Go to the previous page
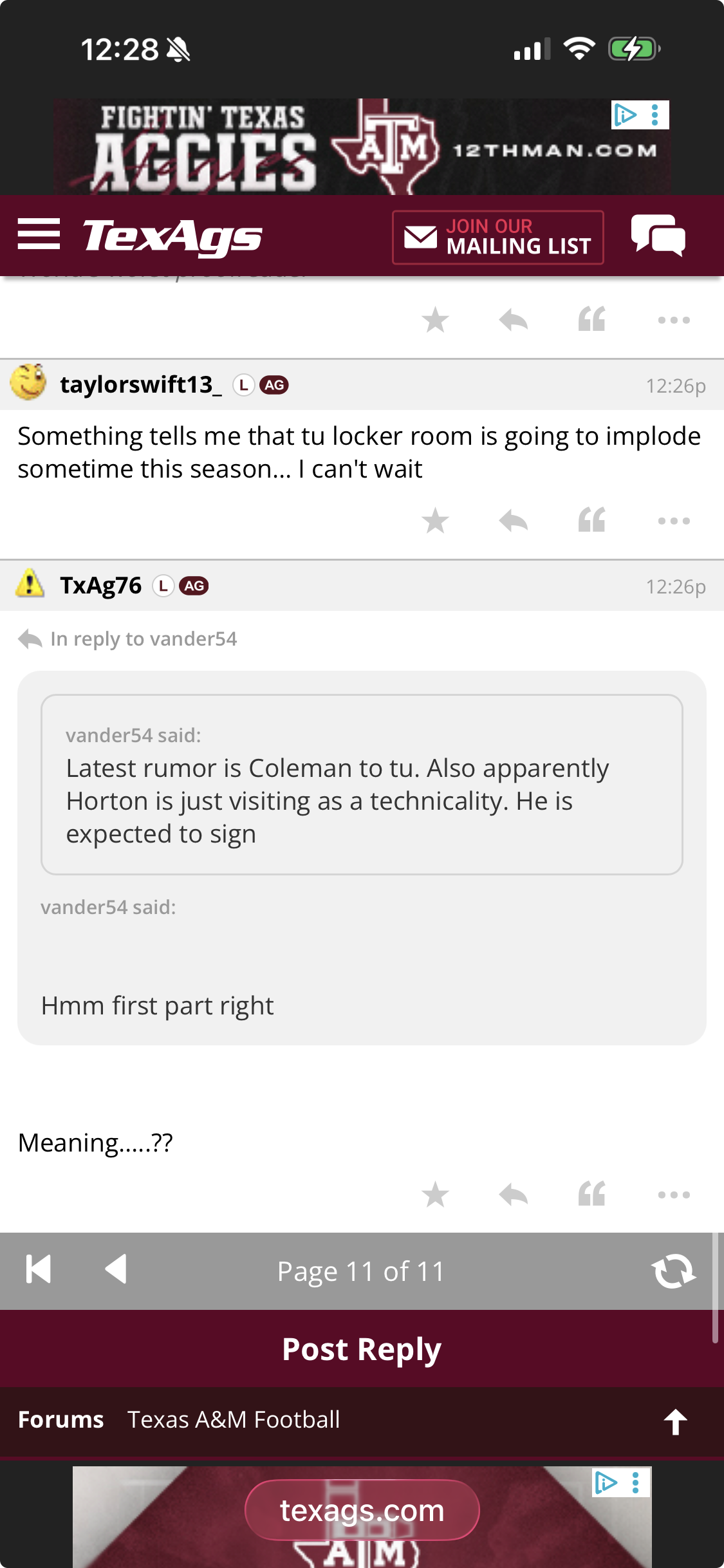Screen dimensions: 724x1568 click(x=116, y=1269)
